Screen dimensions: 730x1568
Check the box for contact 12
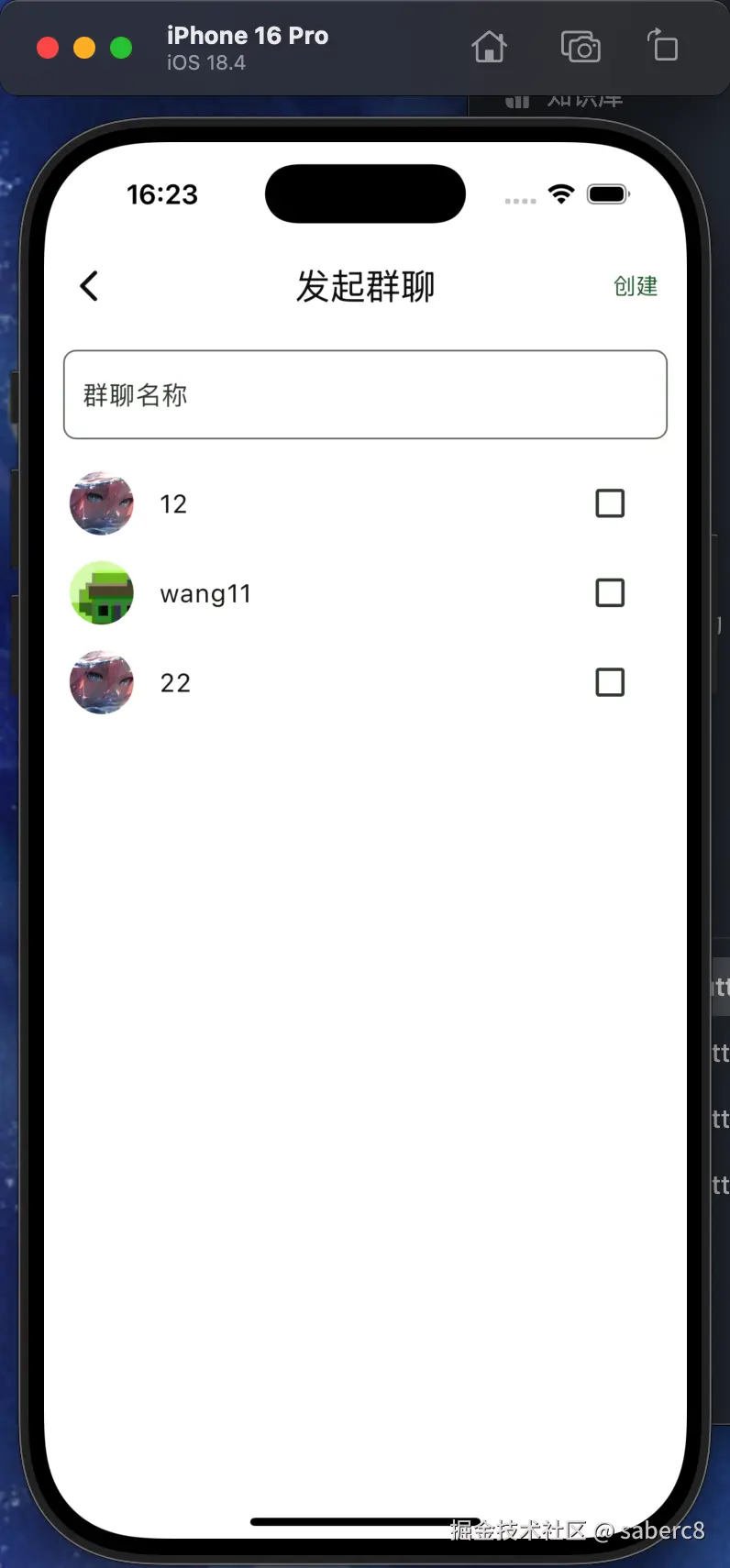point(610,503)
